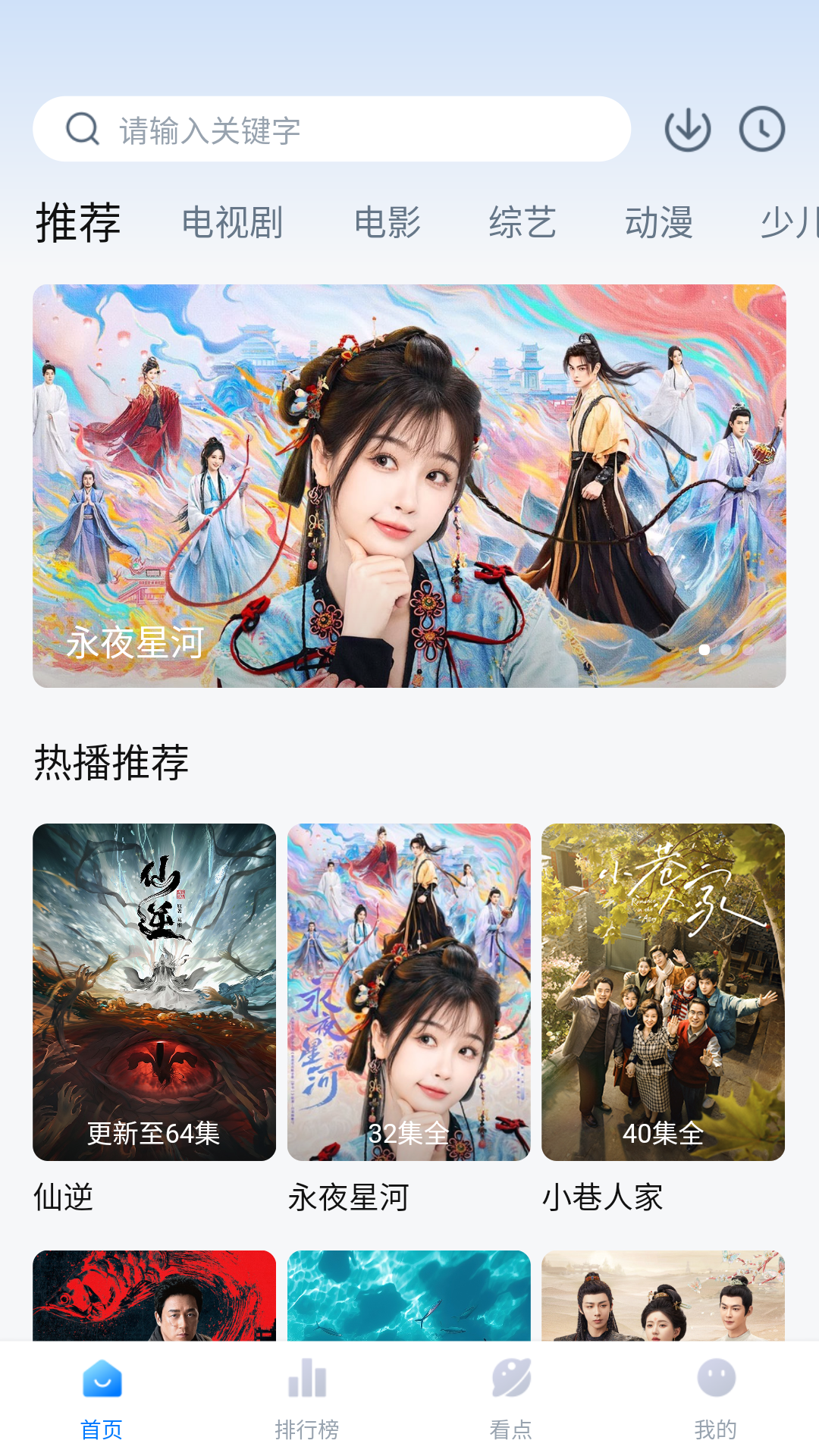Image resolution: width=819 pixels, height=1456 pixels.
Task: Tap the keyword search field
Action: [x=331, y=130]
